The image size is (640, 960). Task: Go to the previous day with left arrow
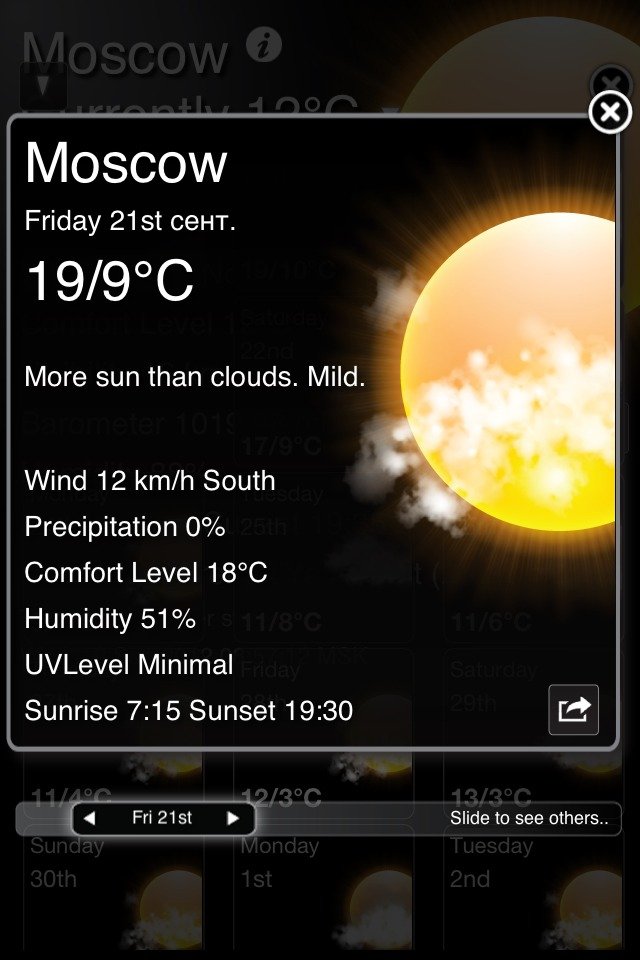click(90, 818)
